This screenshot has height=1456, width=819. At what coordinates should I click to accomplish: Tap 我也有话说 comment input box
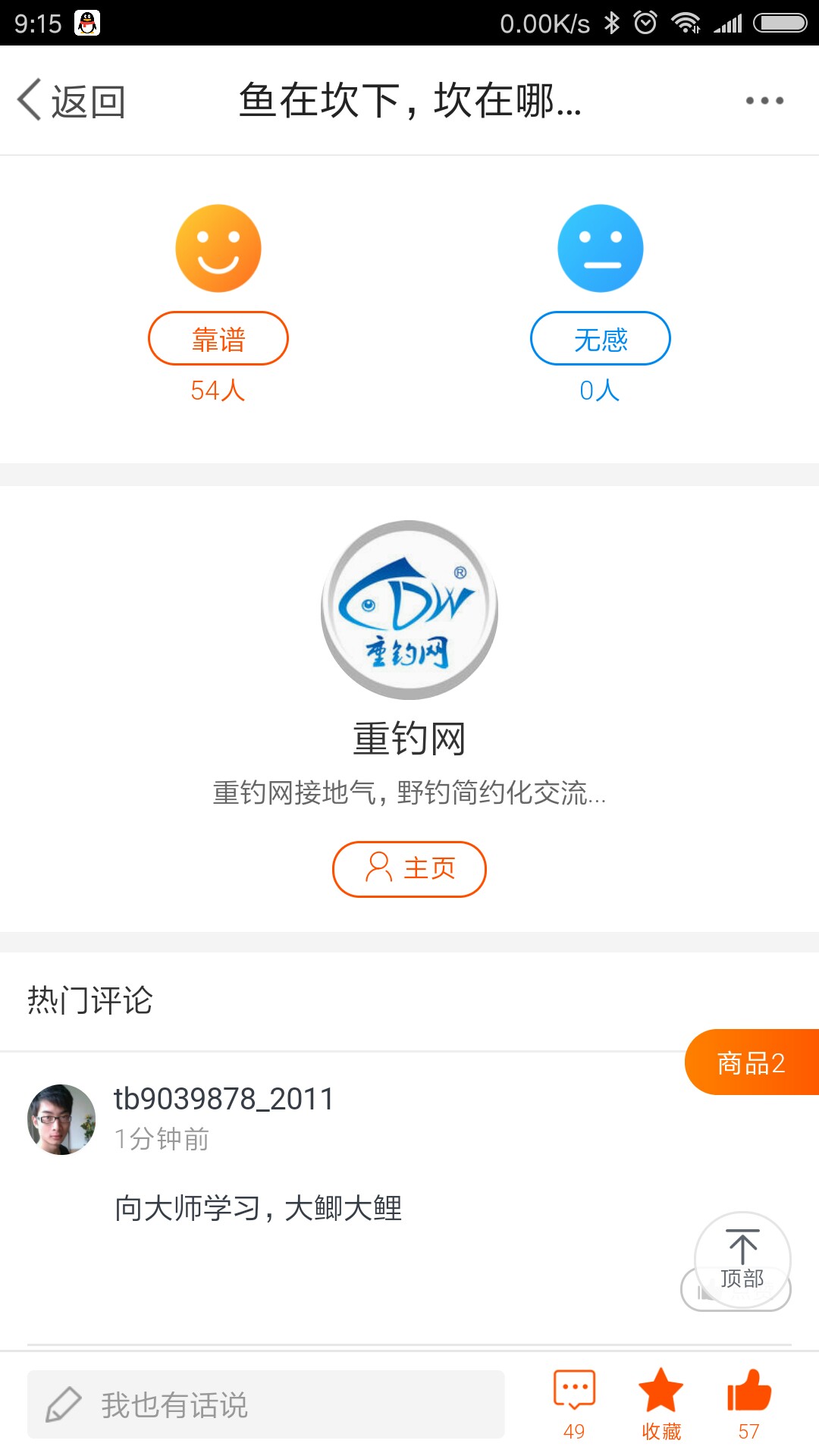pyautogui.click(x=266, y=1404)
